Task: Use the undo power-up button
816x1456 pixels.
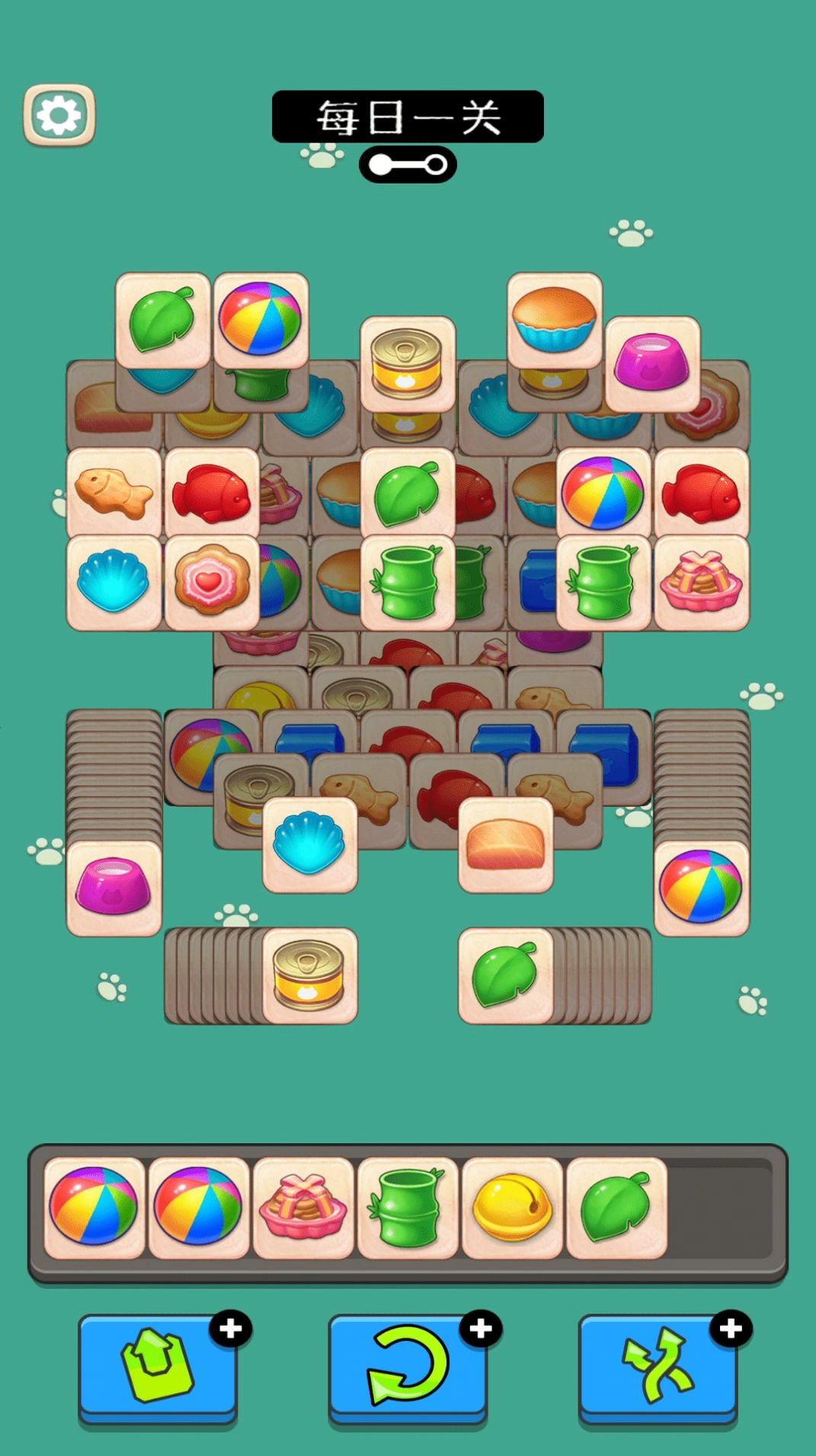Action: [x=408, y=1365]
